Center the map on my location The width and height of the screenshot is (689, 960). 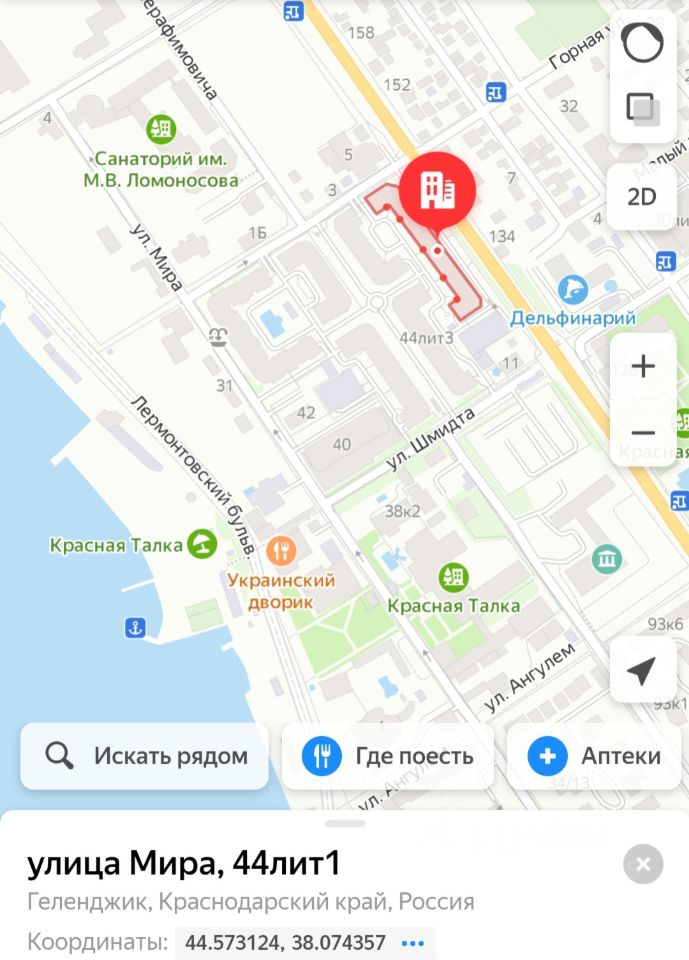[x=642, y=671]
